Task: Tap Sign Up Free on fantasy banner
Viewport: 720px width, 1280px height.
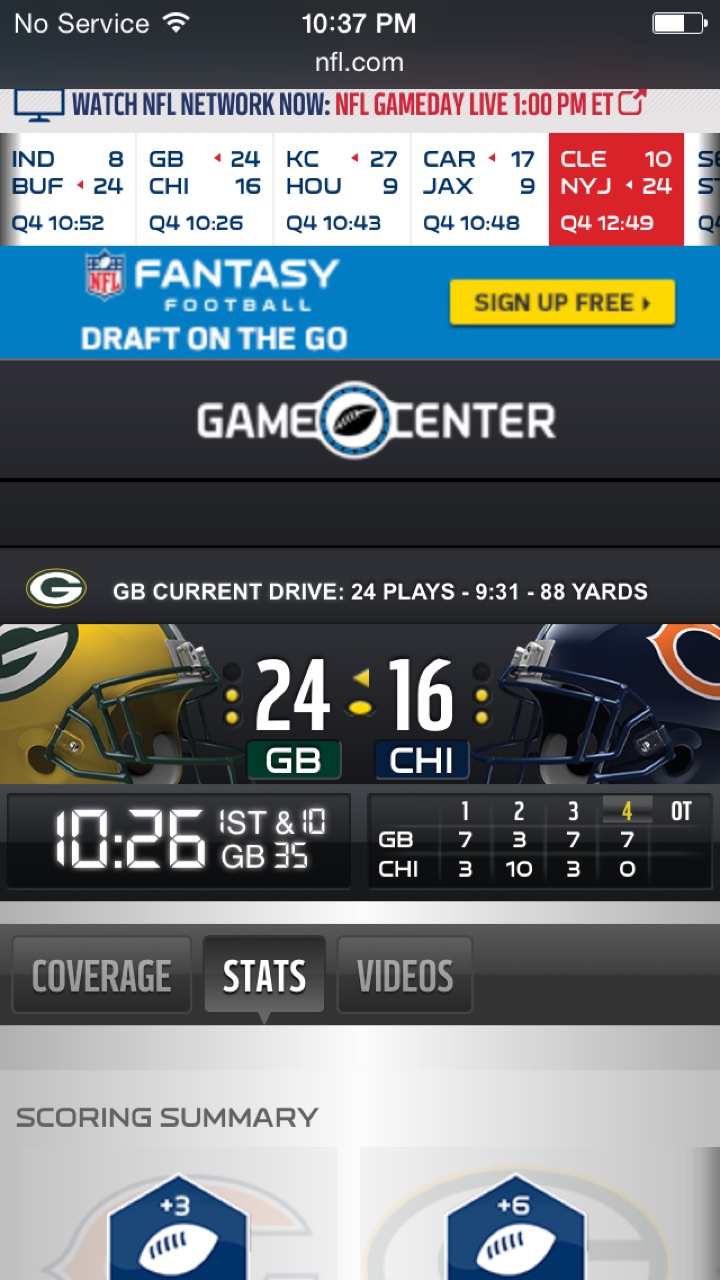Action: [x=562, y=303]
